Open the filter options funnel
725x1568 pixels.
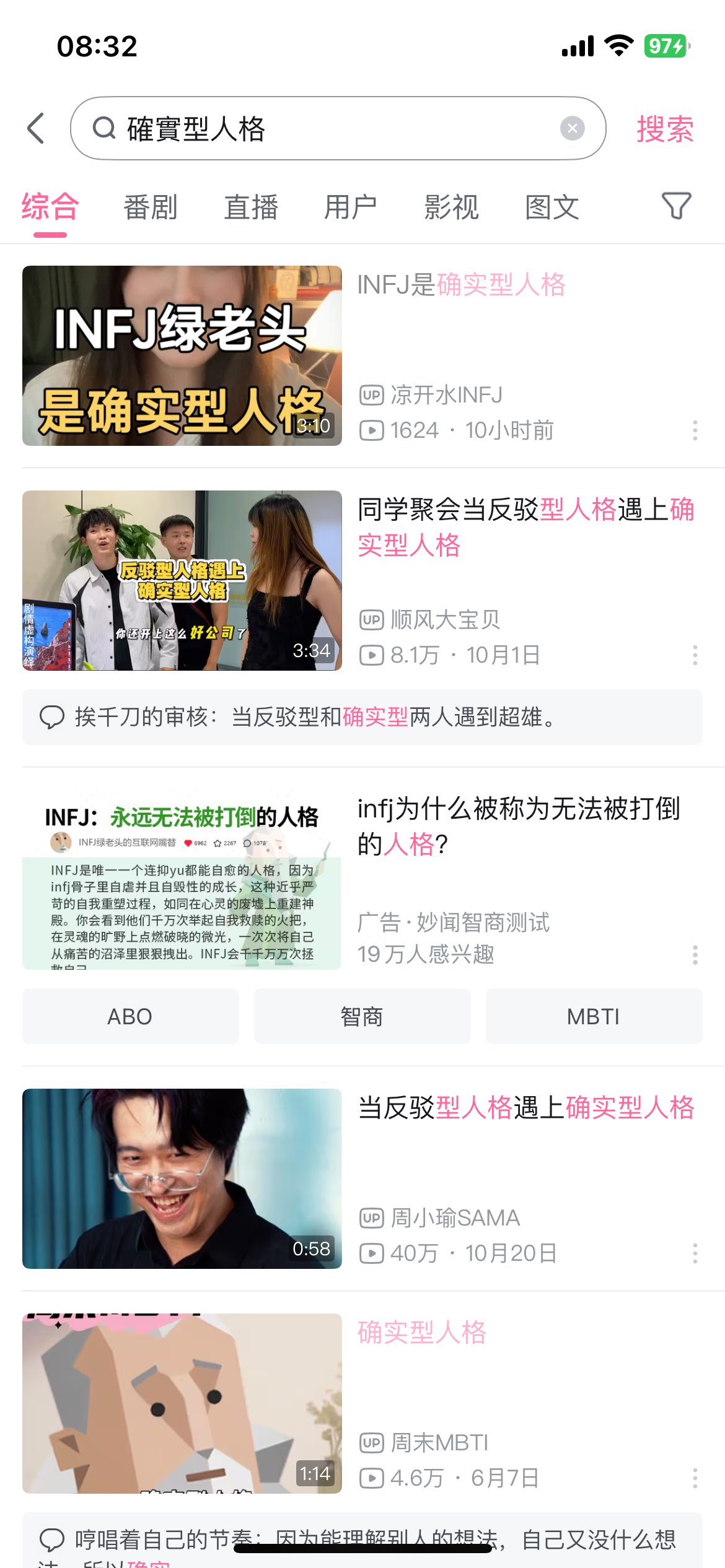[x=676, y=206]
